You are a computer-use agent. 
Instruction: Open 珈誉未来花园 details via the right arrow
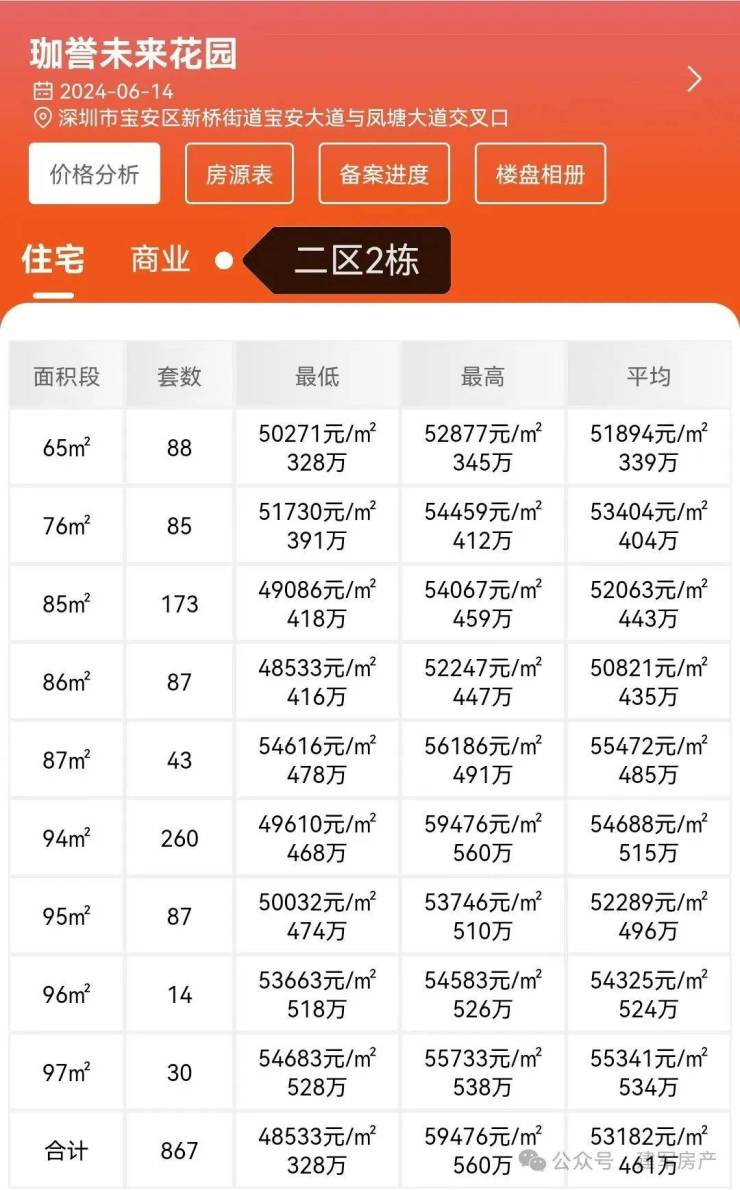coord(694,79)
